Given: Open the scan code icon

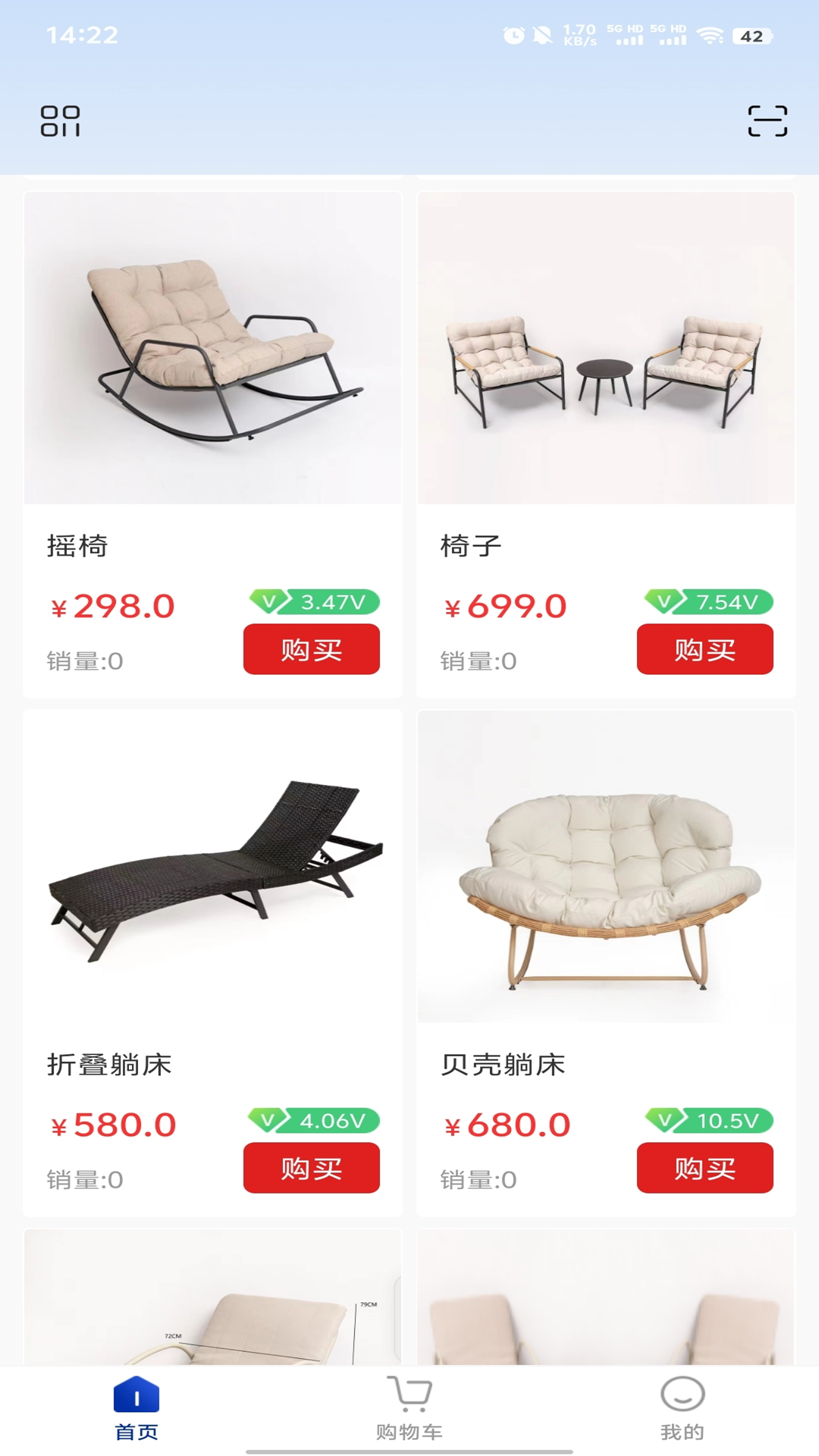Looking at the screenshot, I should click(767, 121).
